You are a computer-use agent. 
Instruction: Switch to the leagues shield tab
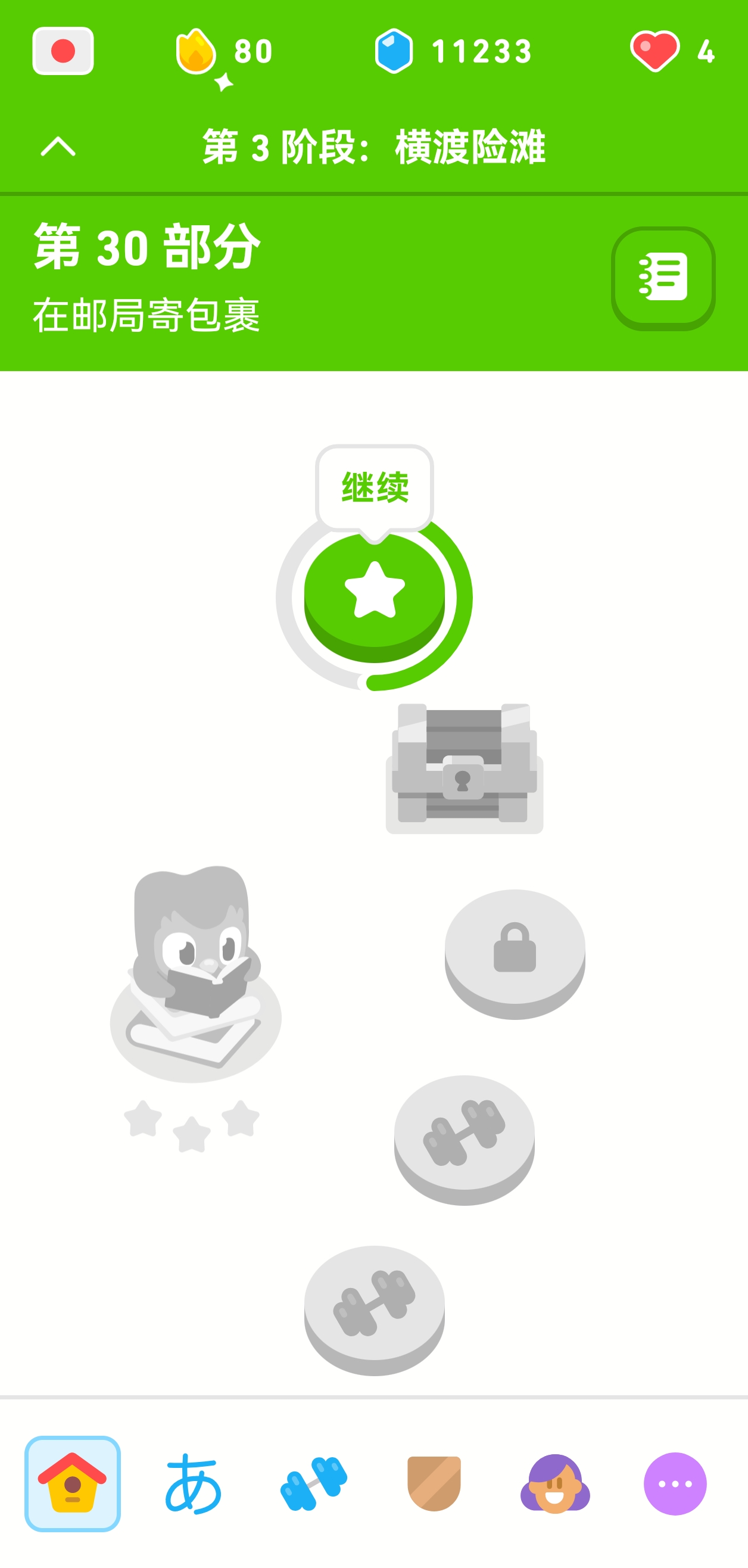[434, 1483]
